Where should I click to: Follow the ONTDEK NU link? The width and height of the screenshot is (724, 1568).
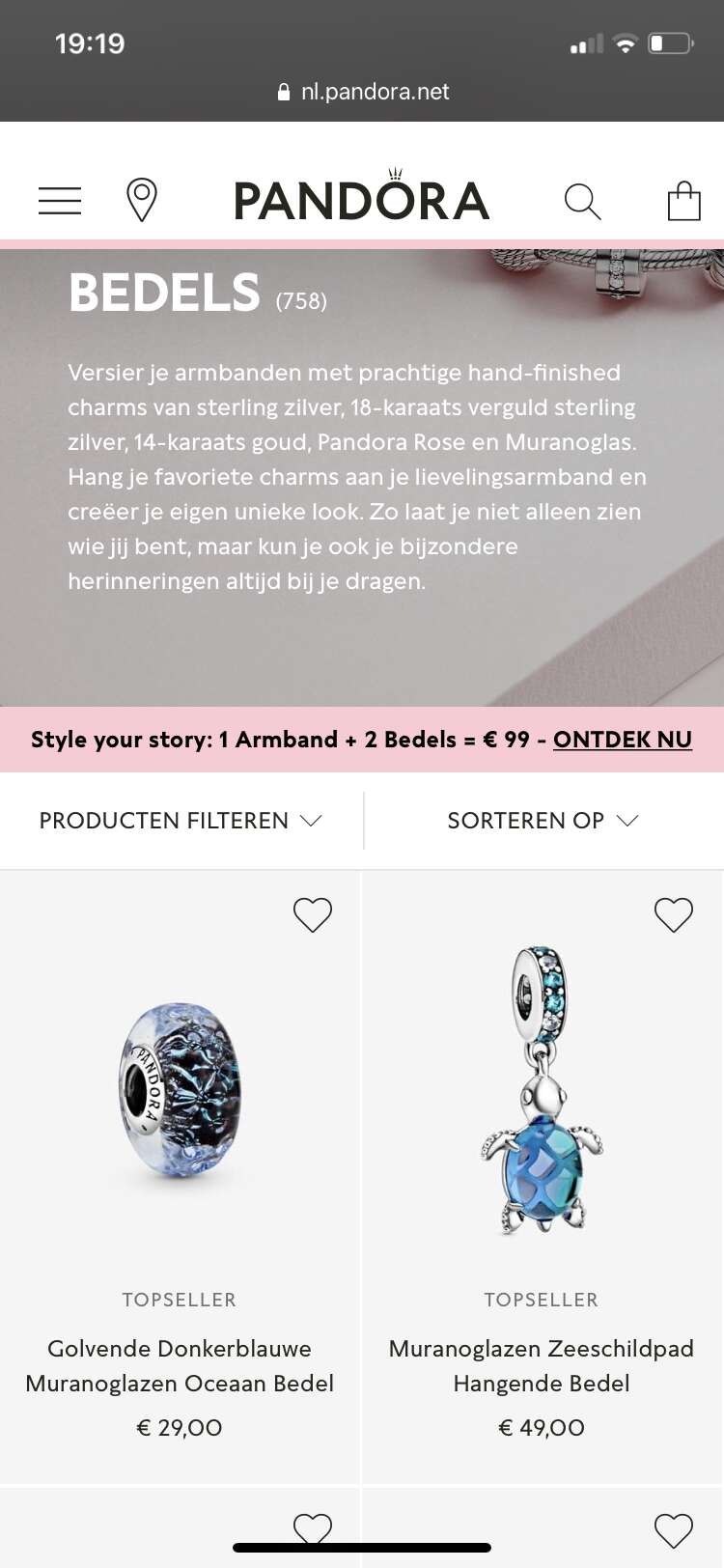tap(622, 740)
